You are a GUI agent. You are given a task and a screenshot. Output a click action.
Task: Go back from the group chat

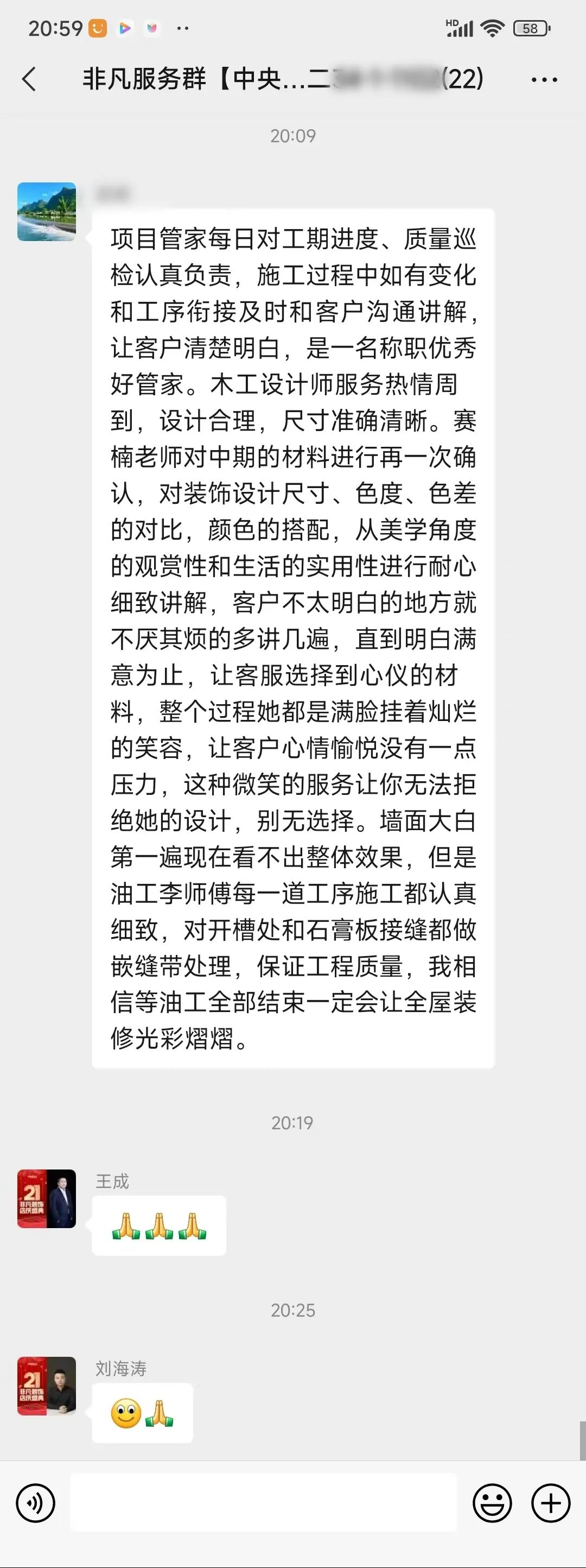coord(29,79)
